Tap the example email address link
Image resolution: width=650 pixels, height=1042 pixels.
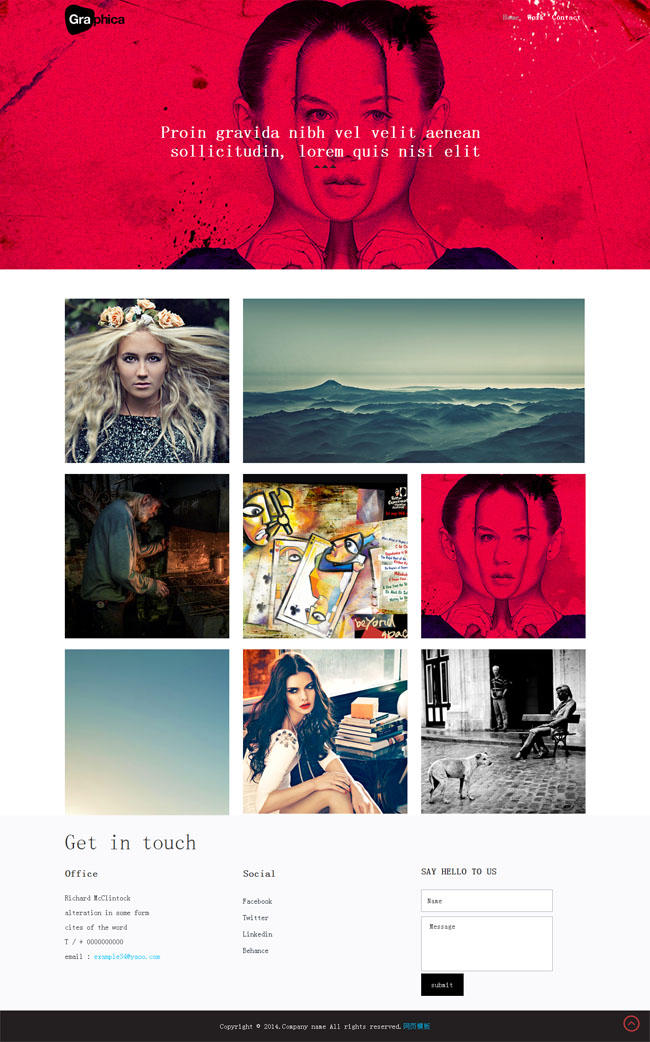click(x=127, y=957)
